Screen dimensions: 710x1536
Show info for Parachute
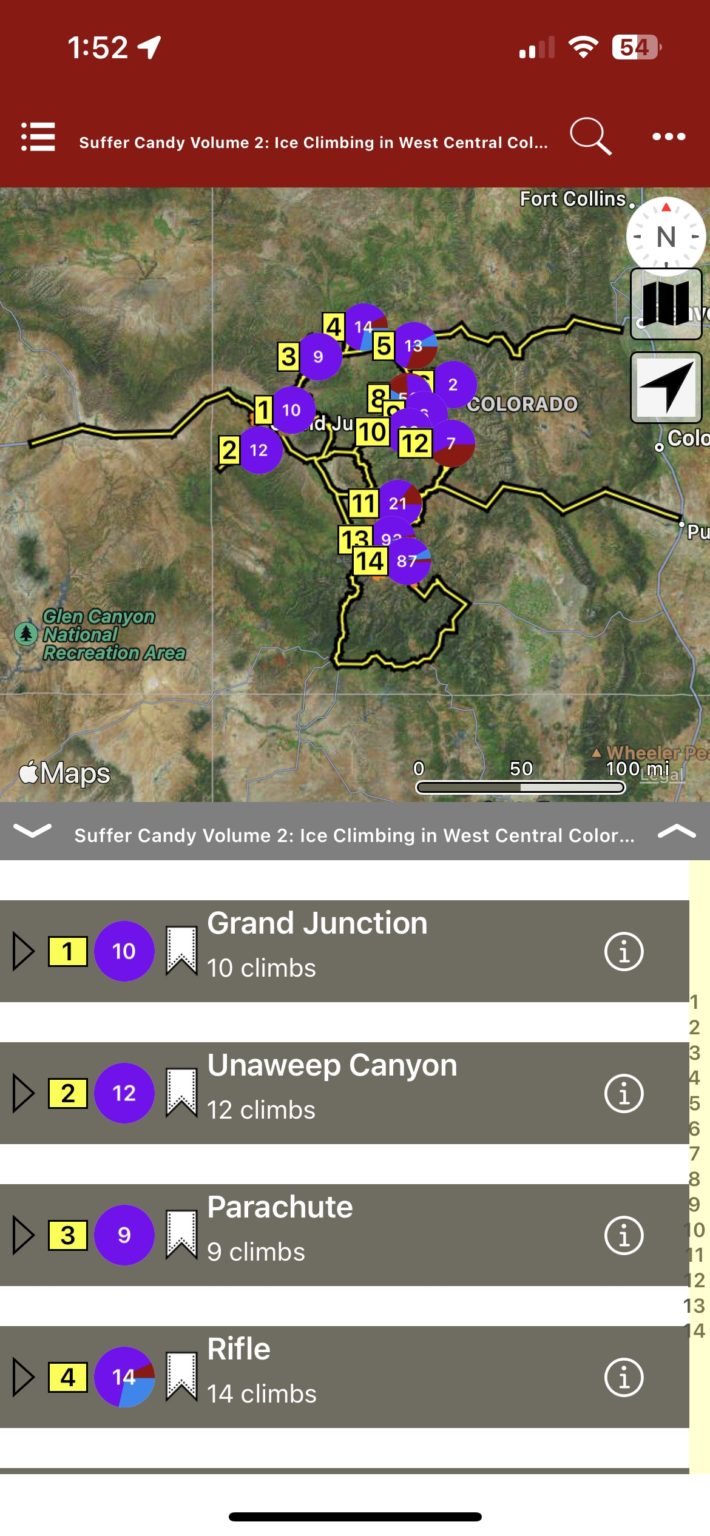click(x=624, y=1236)
